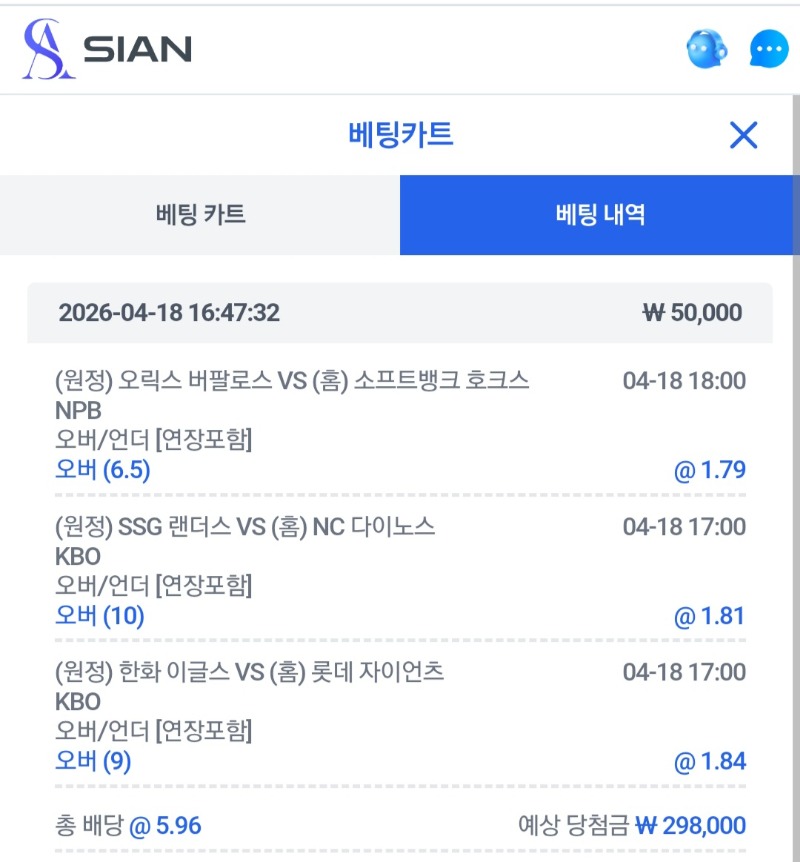Screen dimensions: 800x862
Task: Open the chat bubble messenger icon
Action: tap(769, 49)
